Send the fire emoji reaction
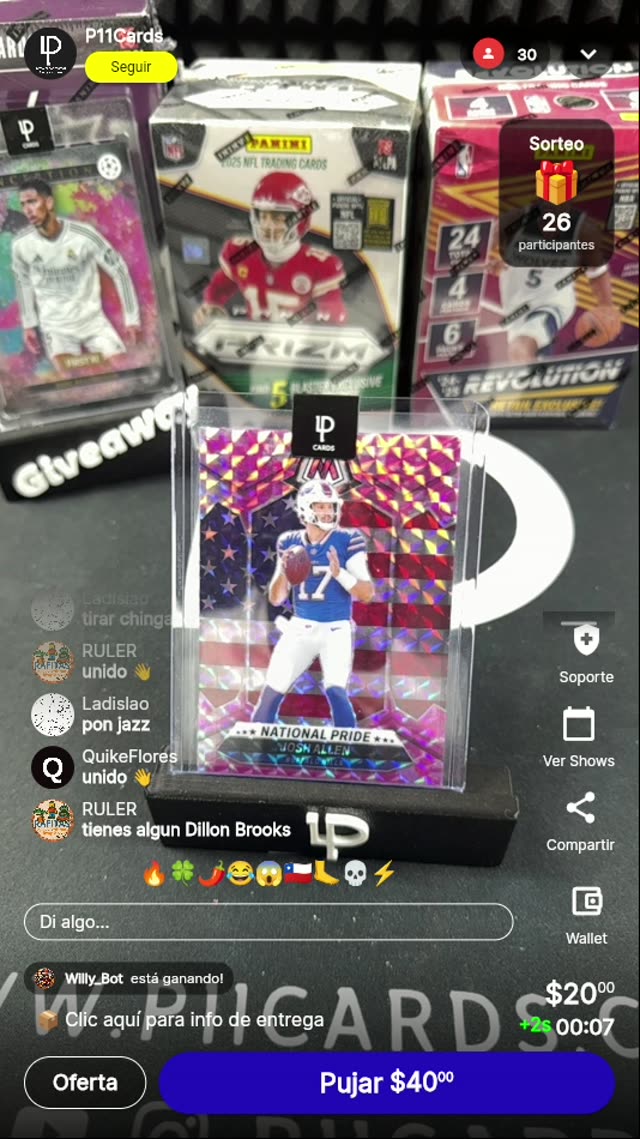The image size is (640, 1139). (x=153, y=873)
